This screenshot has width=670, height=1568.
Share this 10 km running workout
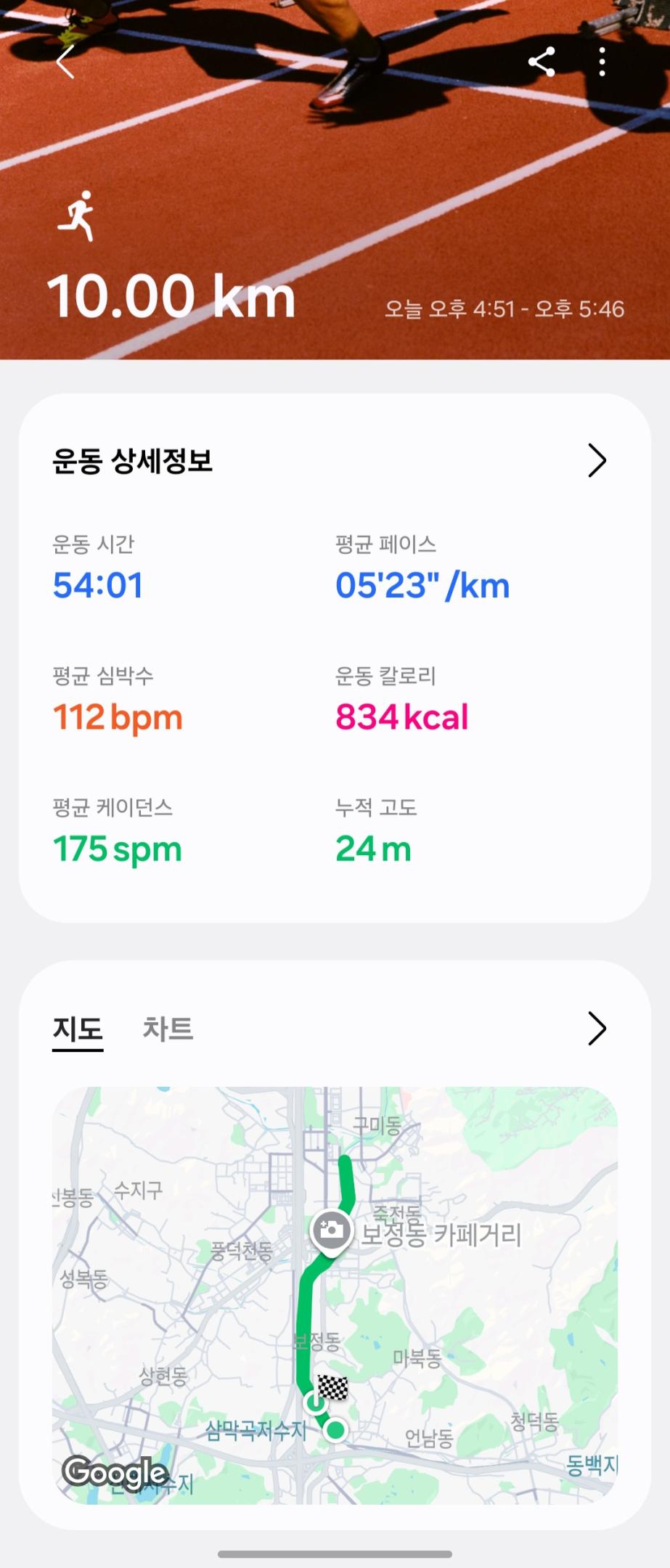click(x=542, y=62)
